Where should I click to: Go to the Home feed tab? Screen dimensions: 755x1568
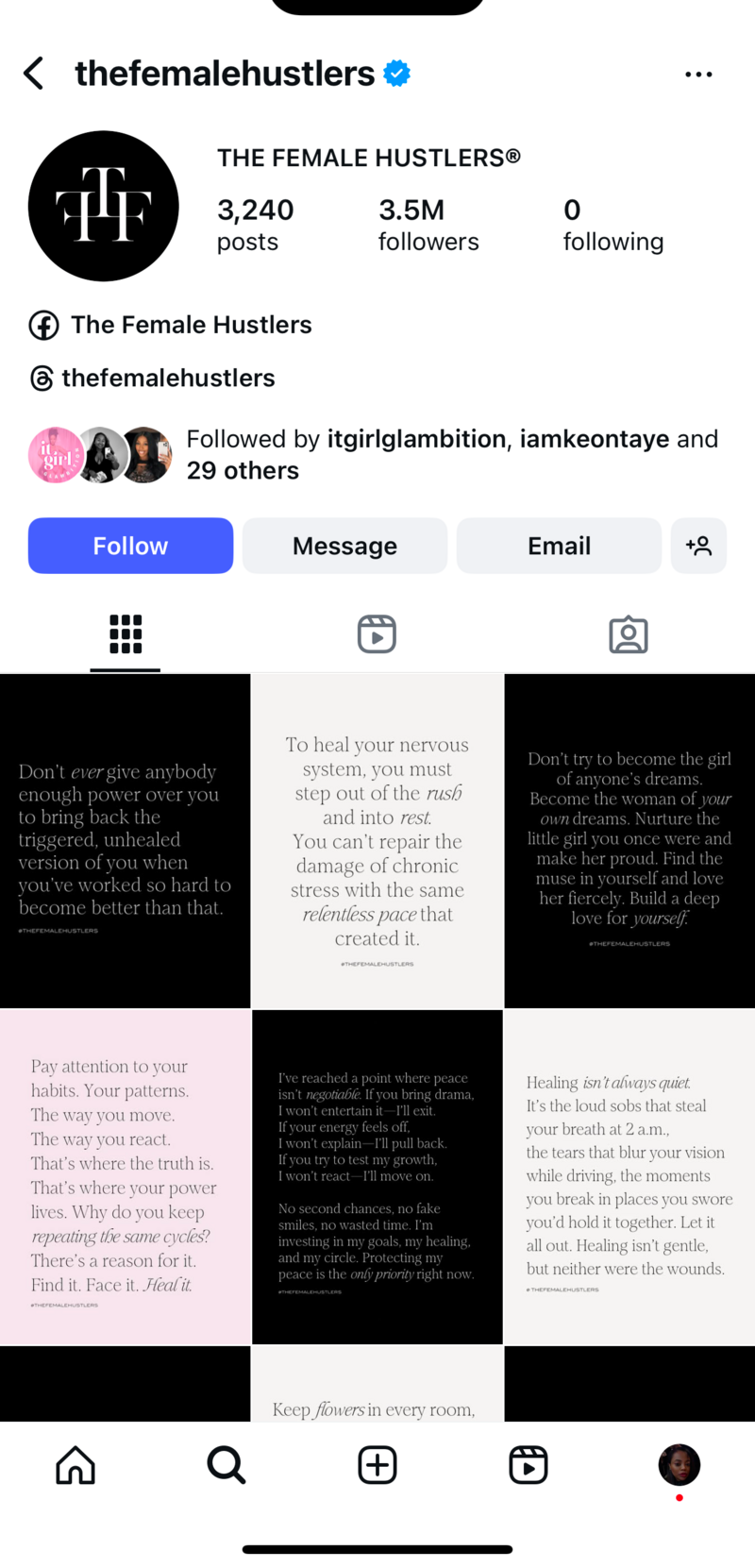pos(75,1465)
